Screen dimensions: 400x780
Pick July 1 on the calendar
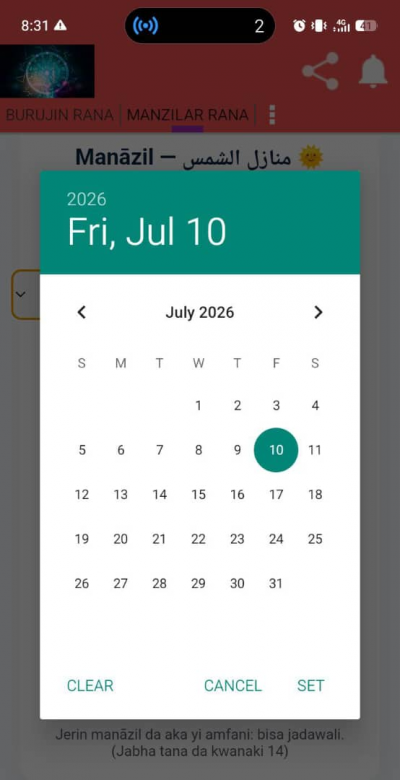coord(199,406)
